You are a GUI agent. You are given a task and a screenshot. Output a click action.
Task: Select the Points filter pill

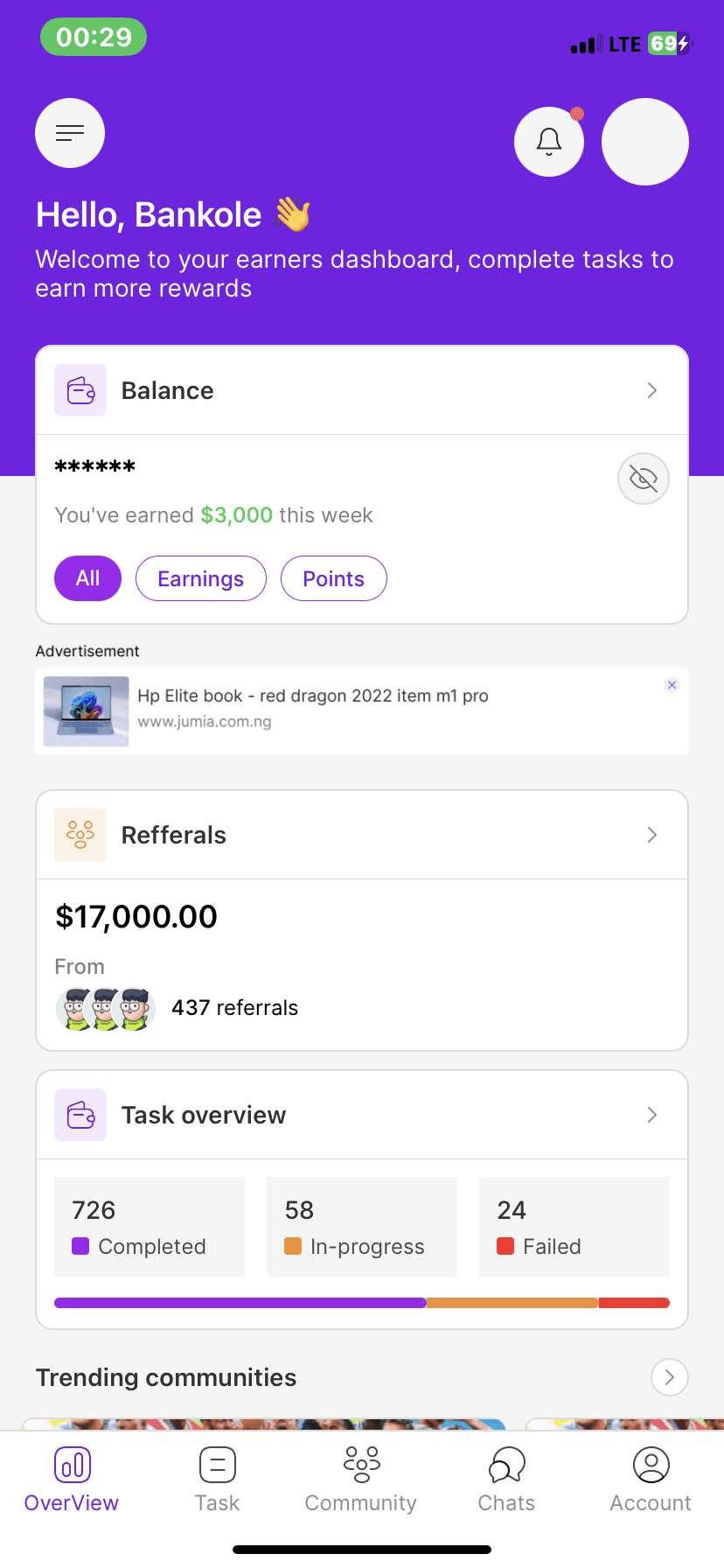coord(333,577)
